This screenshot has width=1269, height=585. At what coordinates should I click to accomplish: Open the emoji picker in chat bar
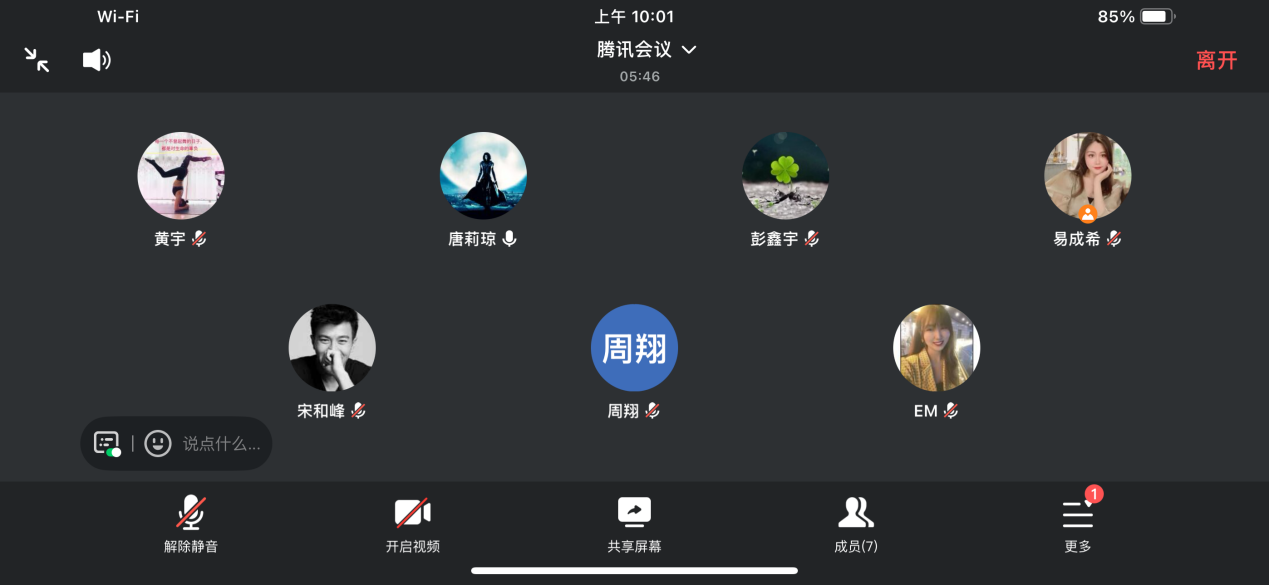click(158, 443)
